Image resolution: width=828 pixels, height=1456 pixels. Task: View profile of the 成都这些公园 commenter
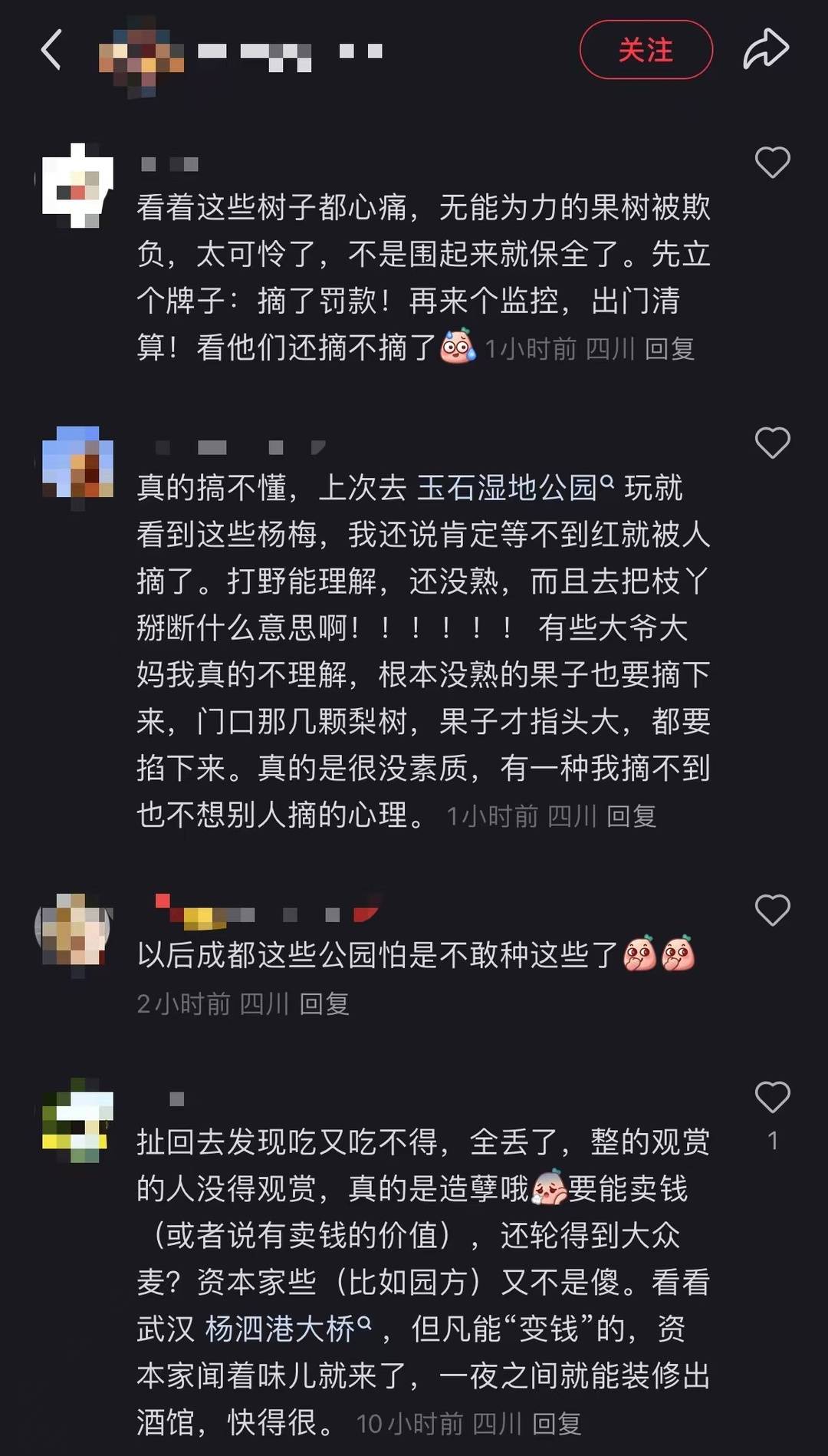click(x=74, y=929)
